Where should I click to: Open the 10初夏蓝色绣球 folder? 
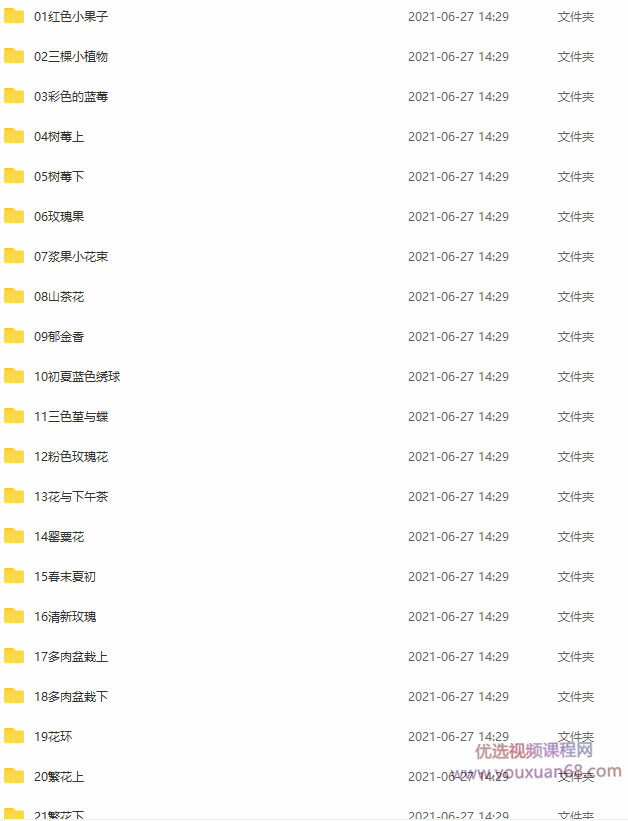77,377
